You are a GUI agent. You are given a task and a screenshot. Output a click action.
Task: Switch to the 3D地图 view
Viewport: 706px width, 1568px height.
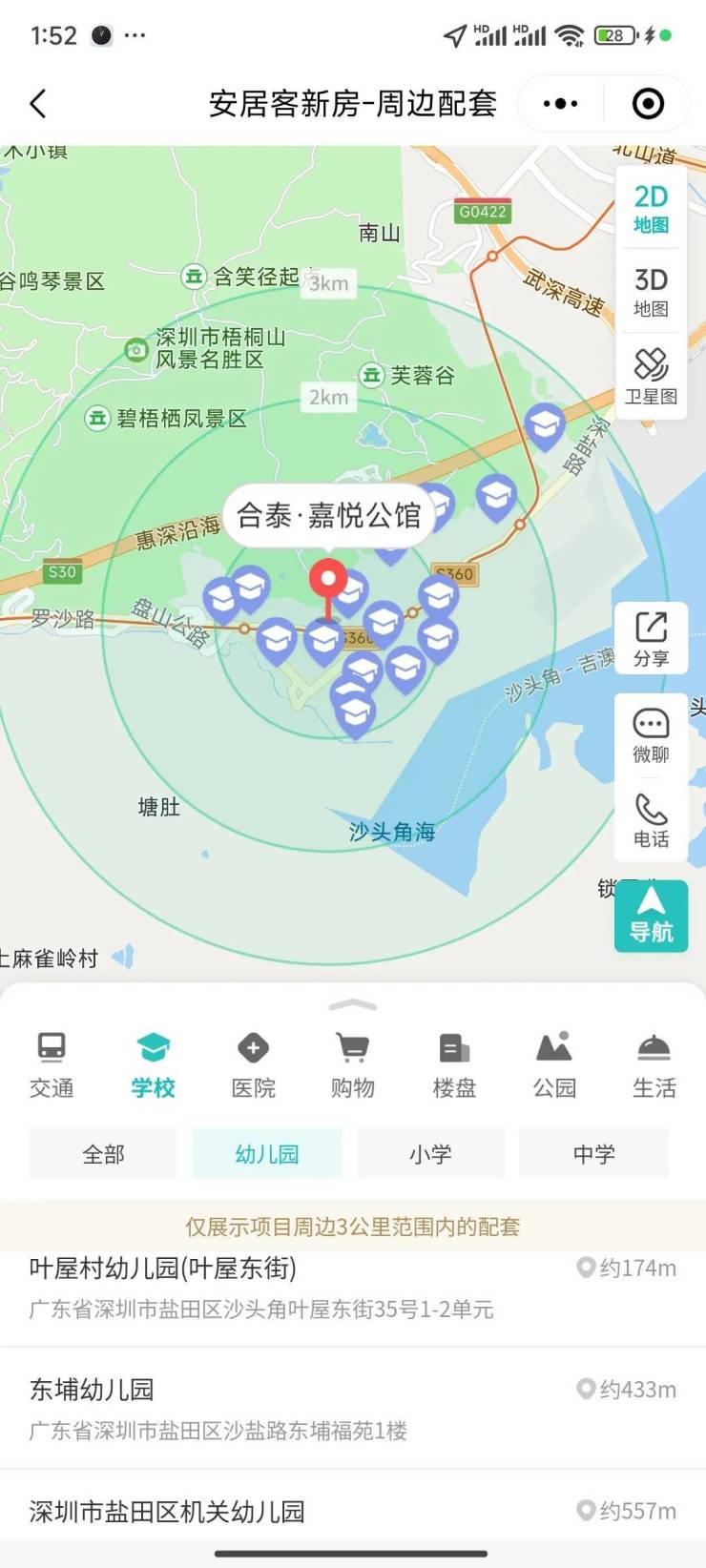click(x=651, y=292)
